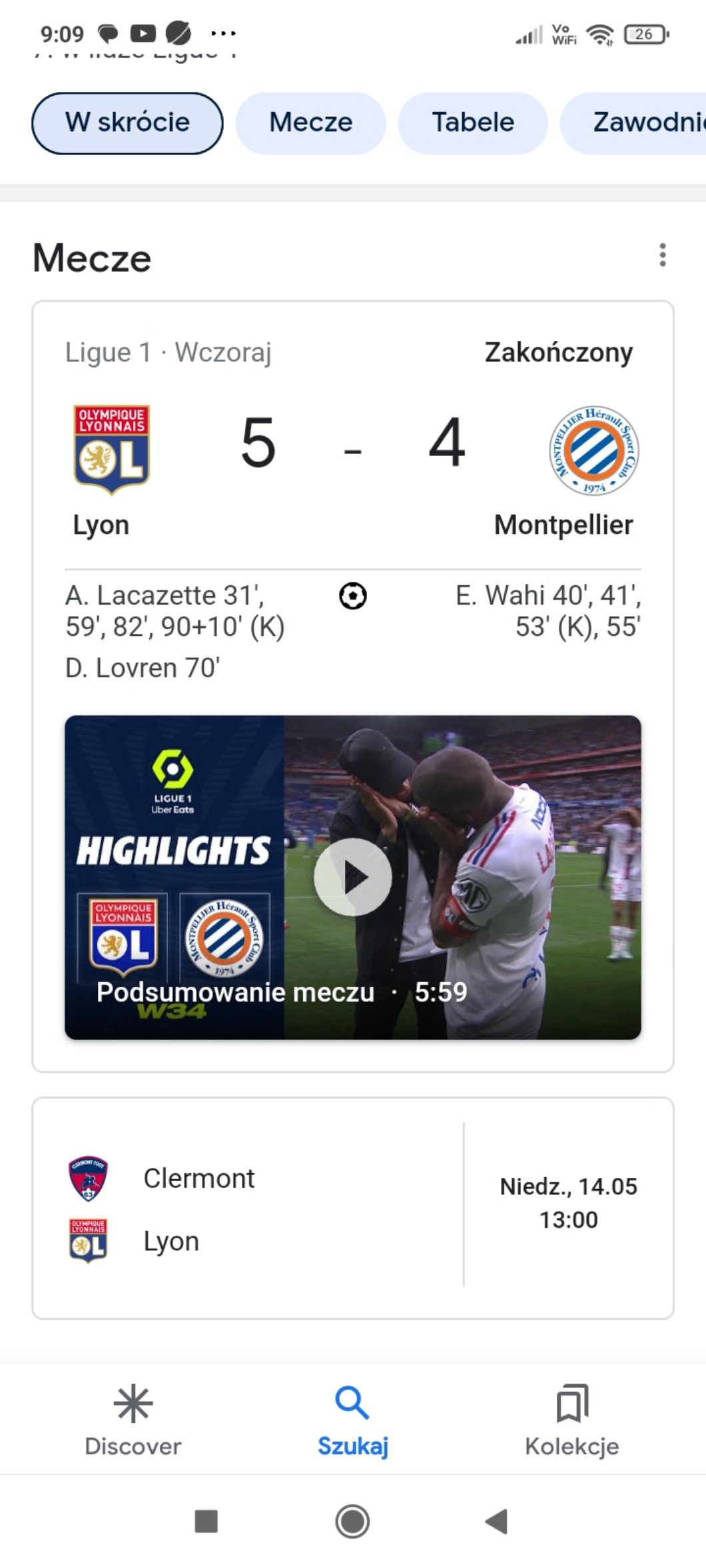Go back using the system back button

(497, 1521)
